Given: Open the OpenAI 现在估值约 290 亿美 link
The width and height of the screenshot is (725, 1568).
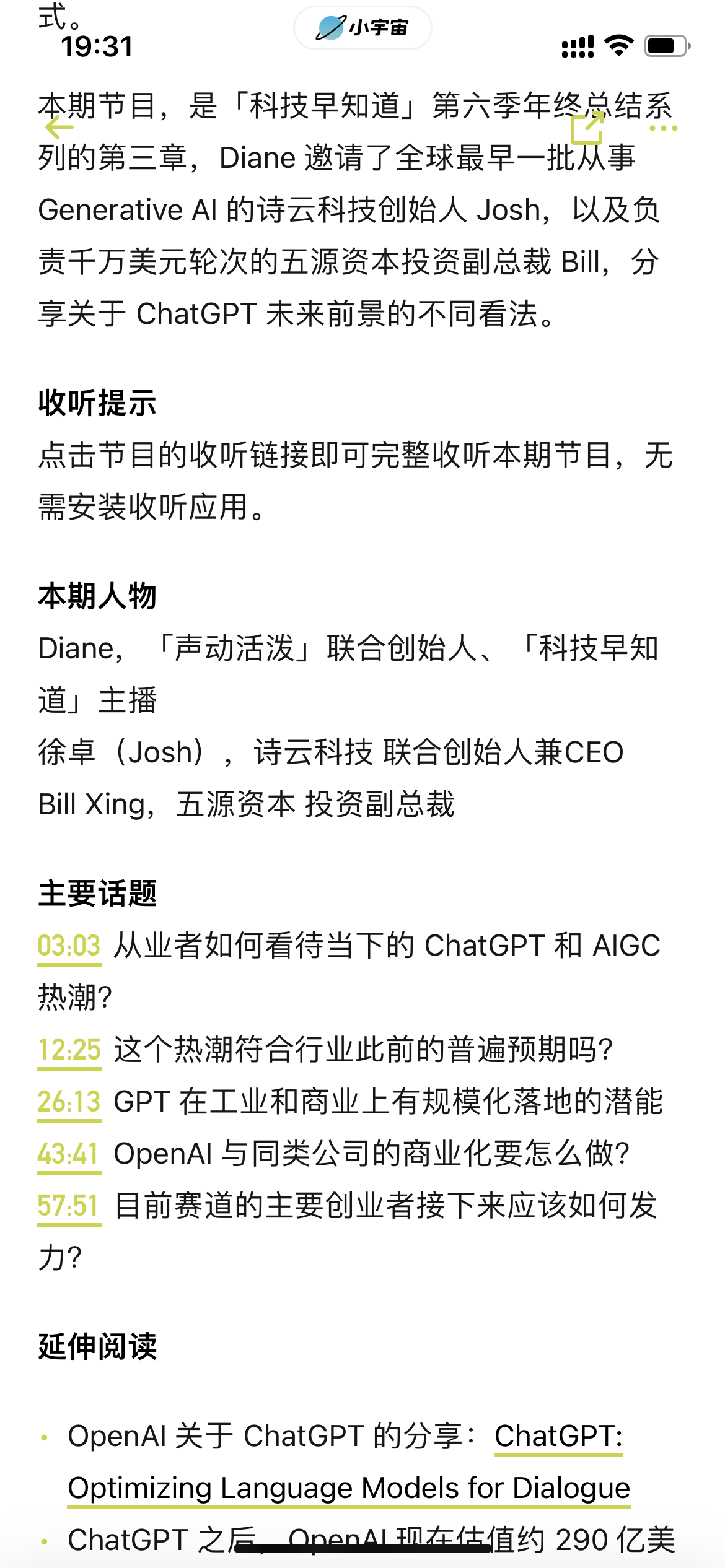Looking at the screenshot, I should (x=481, y=1541).
